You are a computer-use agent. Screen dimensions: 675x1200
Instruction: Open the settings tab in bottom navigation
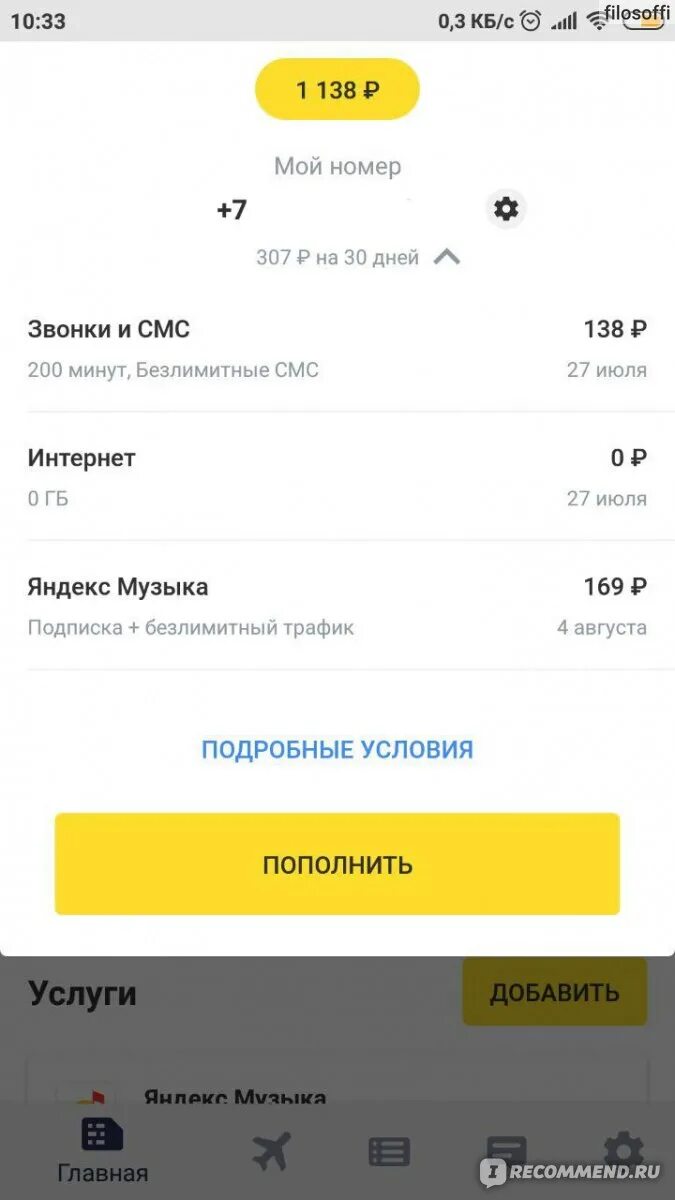coord(623,1150)
